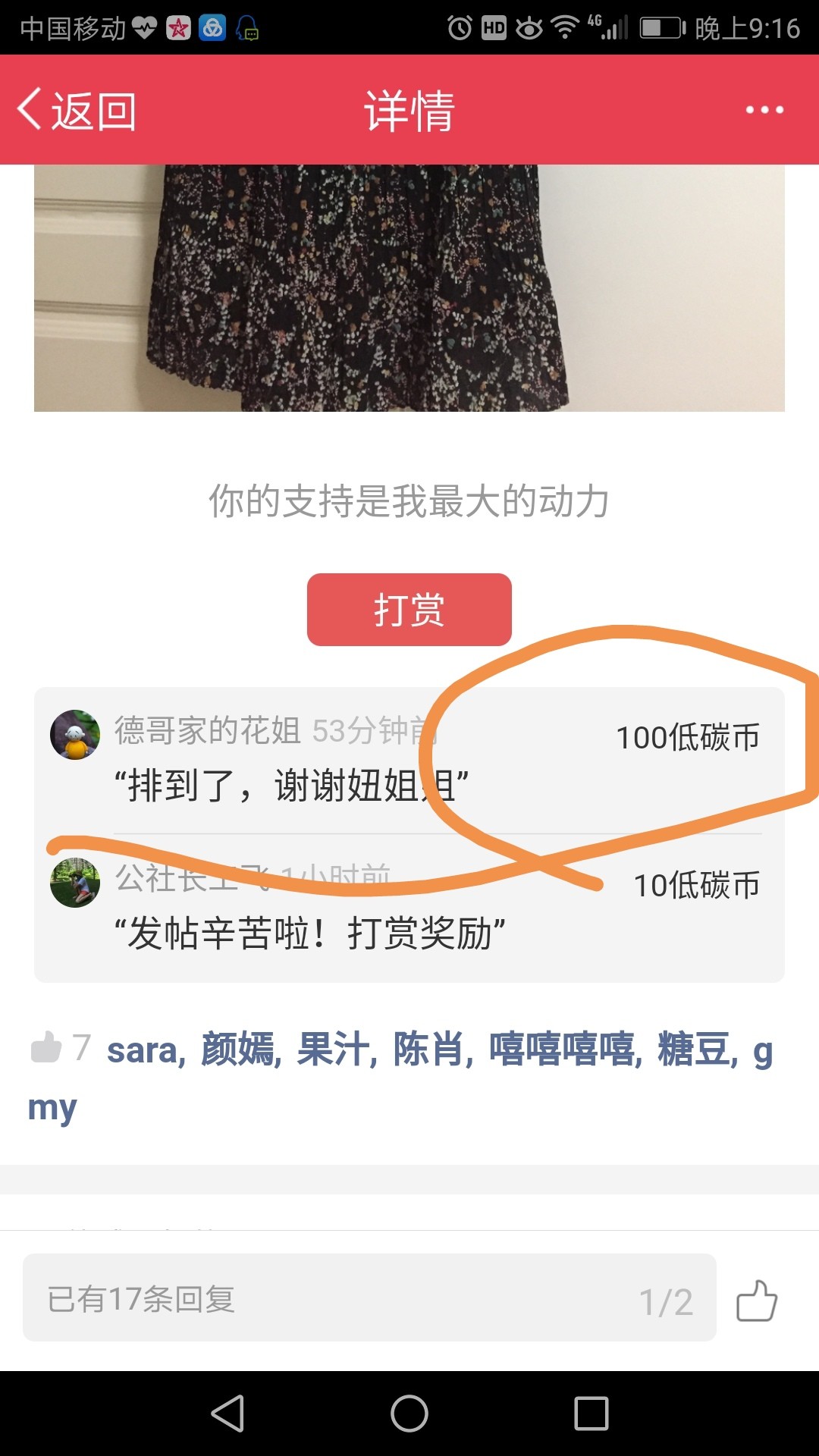The image size is (819, 1456).
Task: Go back with the 返回 button
Action: [x=77, y=111]
